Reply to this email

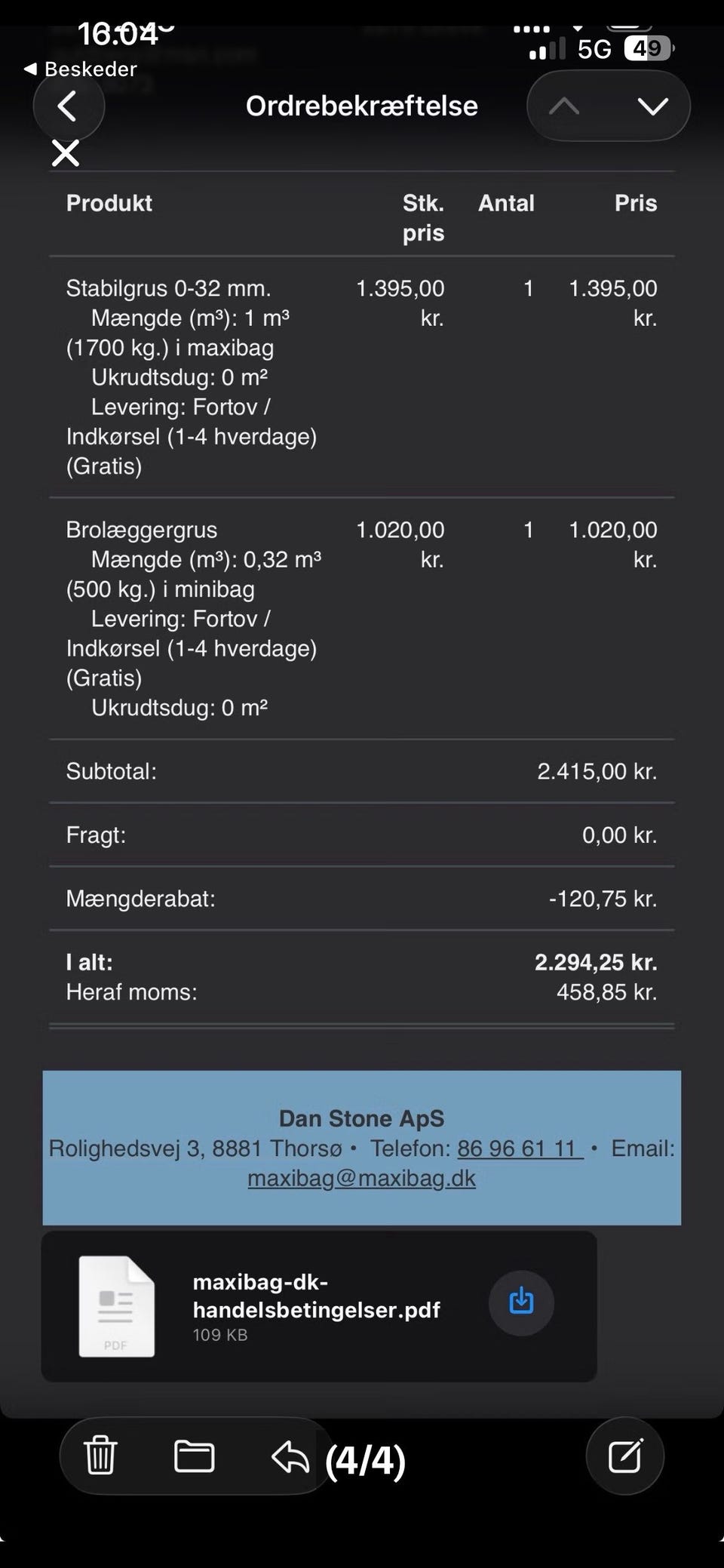(290, 1457)
